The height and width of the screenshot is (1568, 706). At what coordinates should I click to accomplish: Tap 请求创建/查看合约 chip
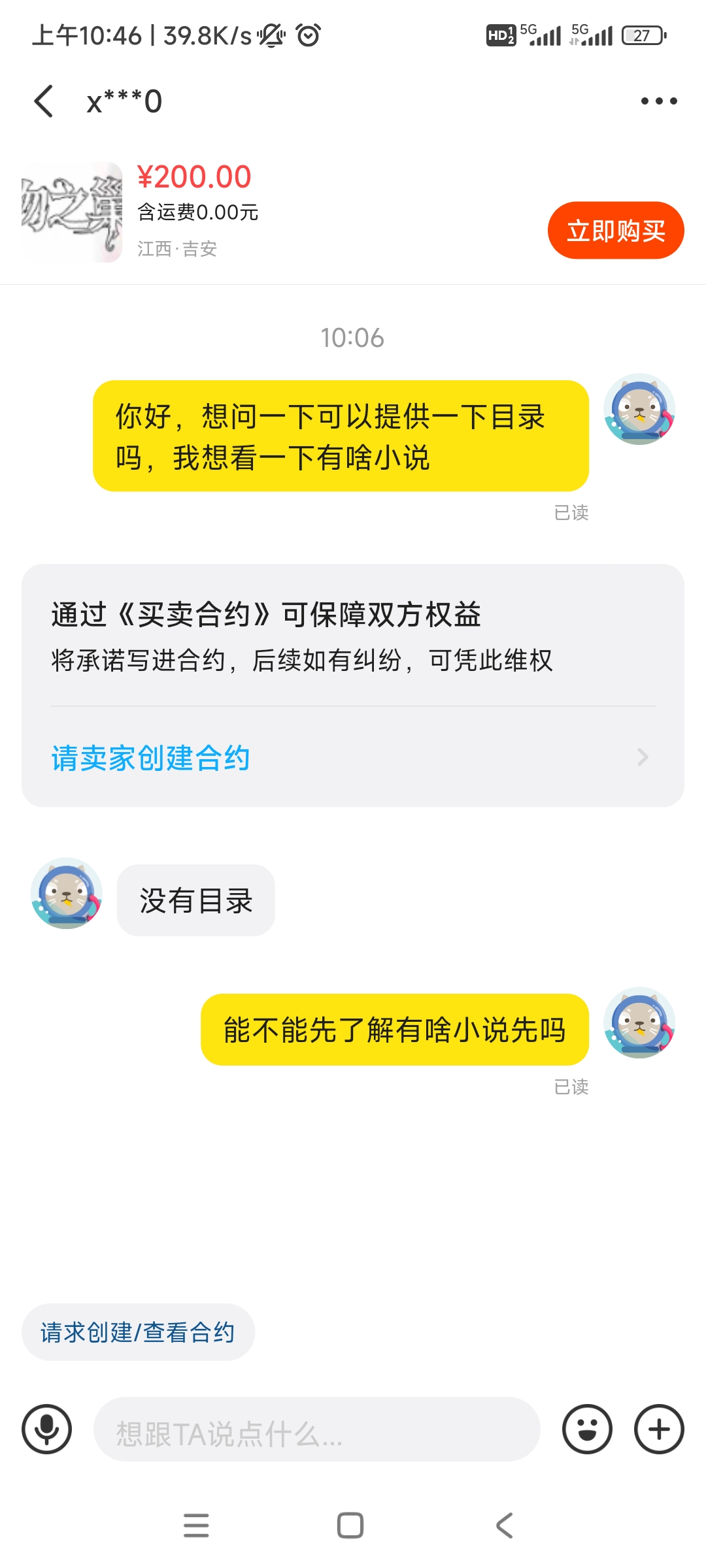(138, 1332)
